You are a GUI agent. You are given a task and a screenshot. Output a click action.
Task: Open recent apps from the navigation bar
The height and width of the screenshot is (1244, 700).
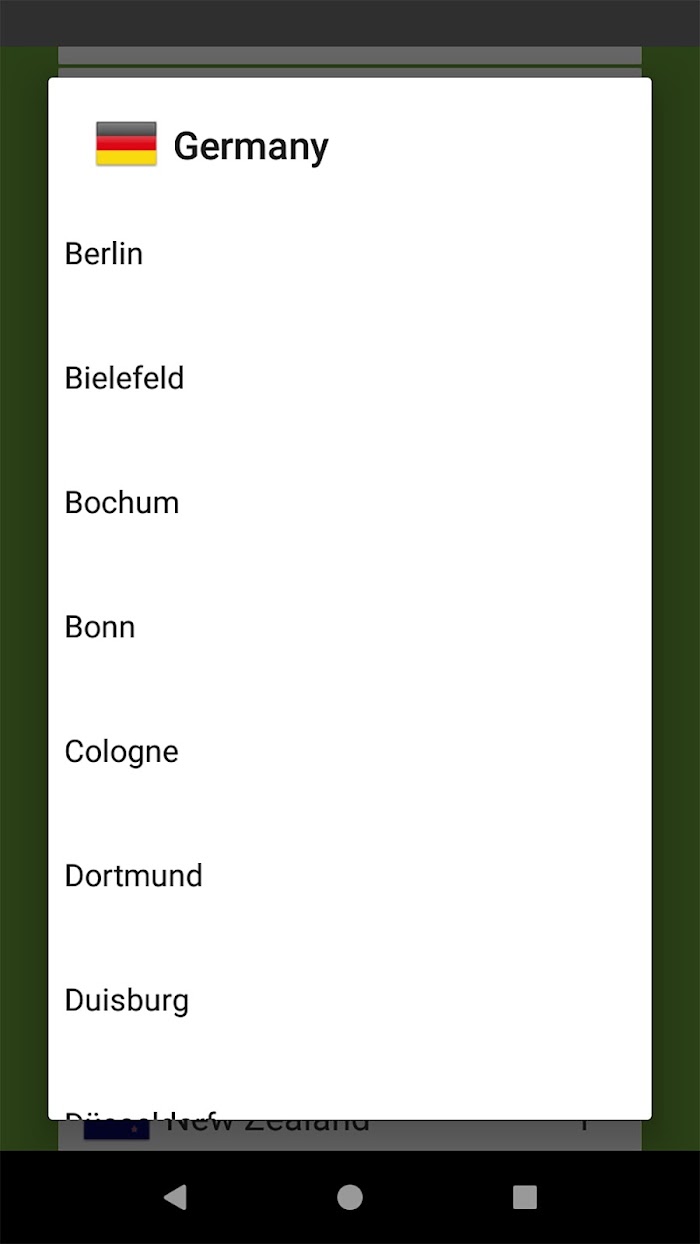tap(525, 1197)
